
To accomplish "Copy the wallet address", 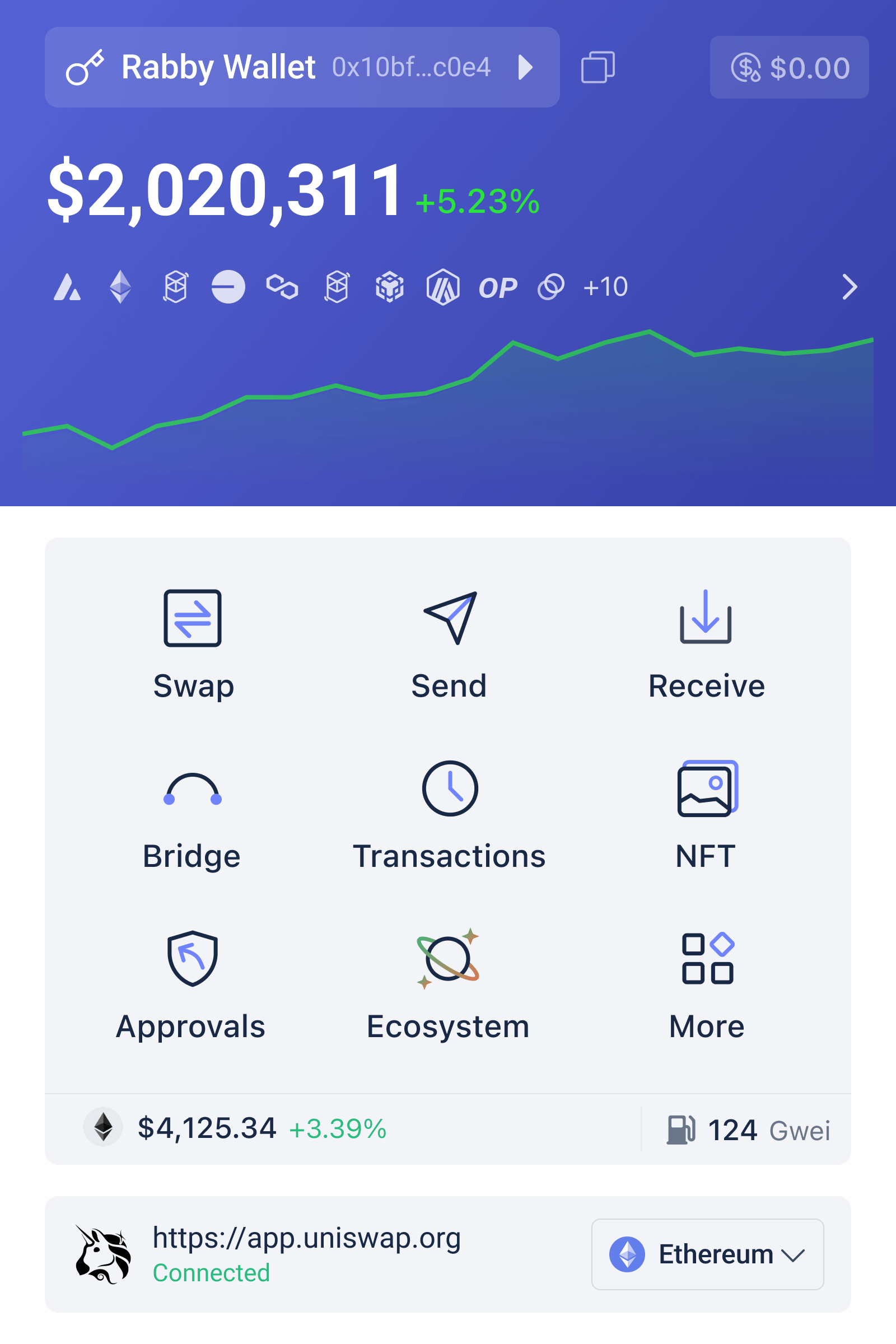I will (598, 67).
